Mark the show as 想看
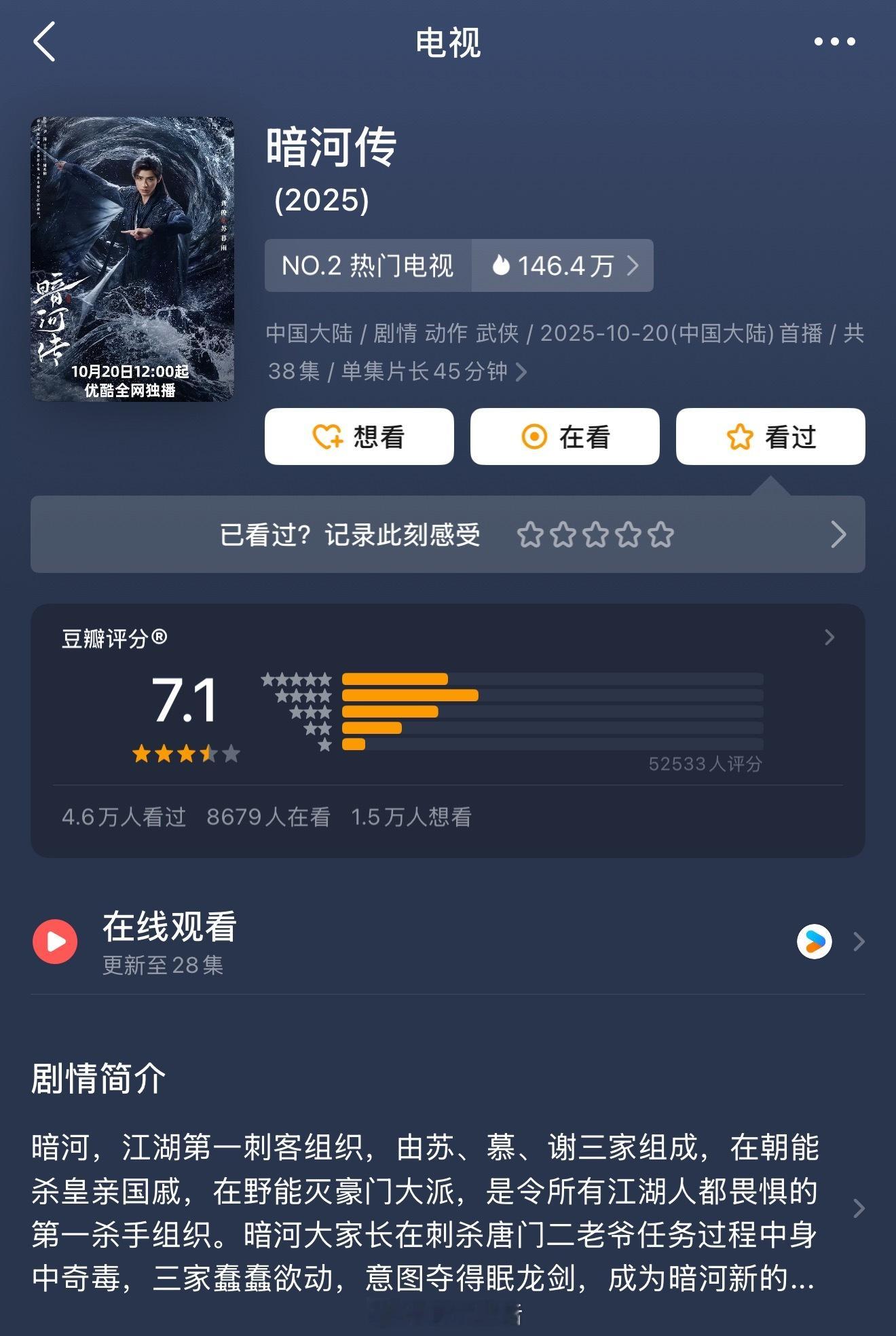Viewport: 896px width, 1336px height. 360,437
